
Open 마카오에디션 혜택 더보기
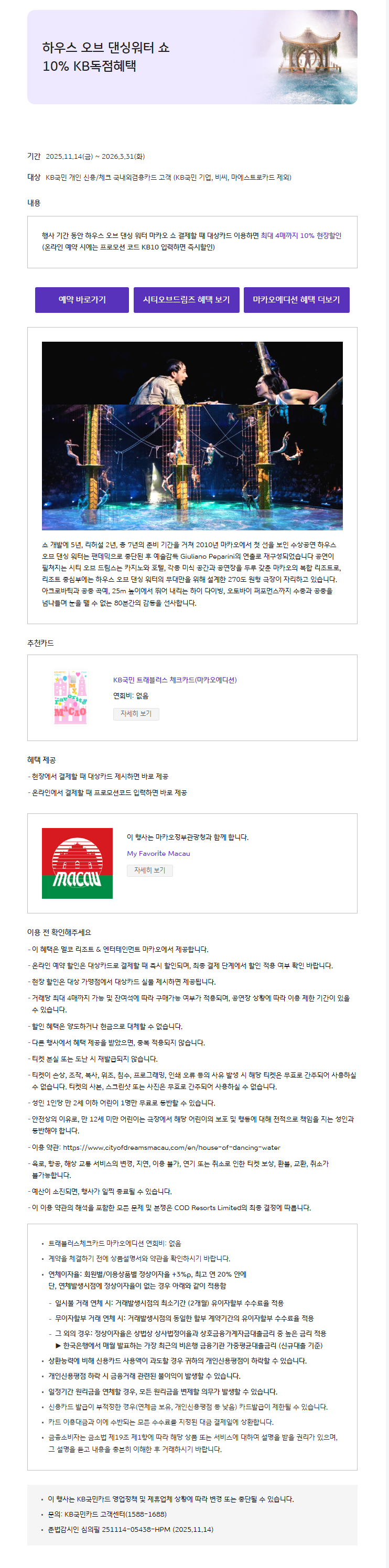(296, 299)
